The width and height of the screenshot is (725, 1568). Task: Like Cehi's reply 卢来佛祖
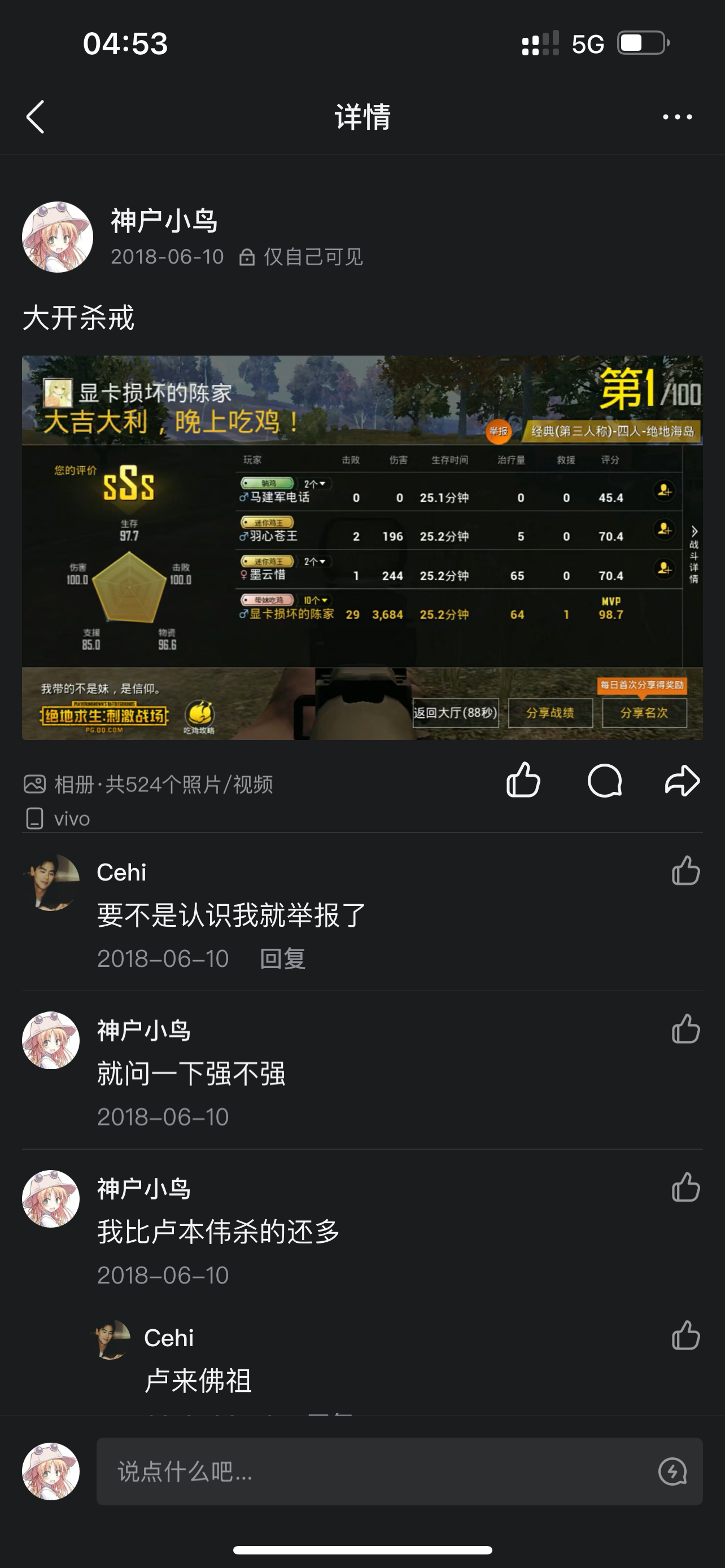click(685, 1335)
